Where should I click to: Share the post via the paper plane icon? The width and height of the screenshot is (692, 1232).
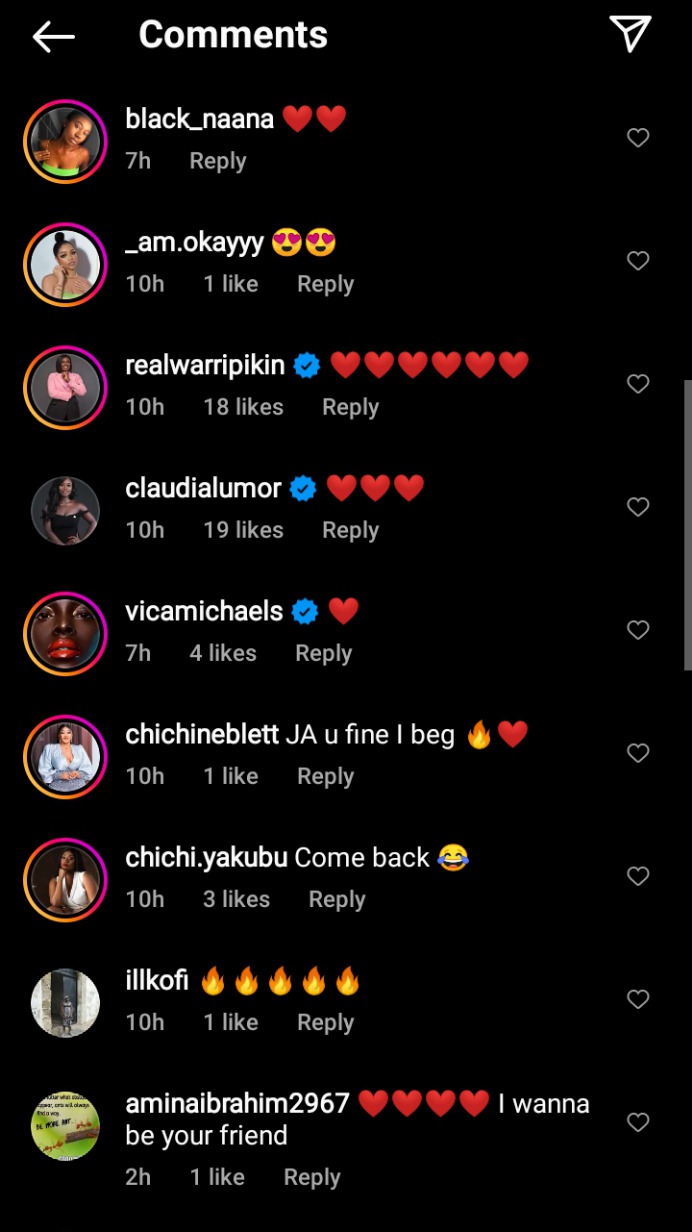[x=630, y=34]
